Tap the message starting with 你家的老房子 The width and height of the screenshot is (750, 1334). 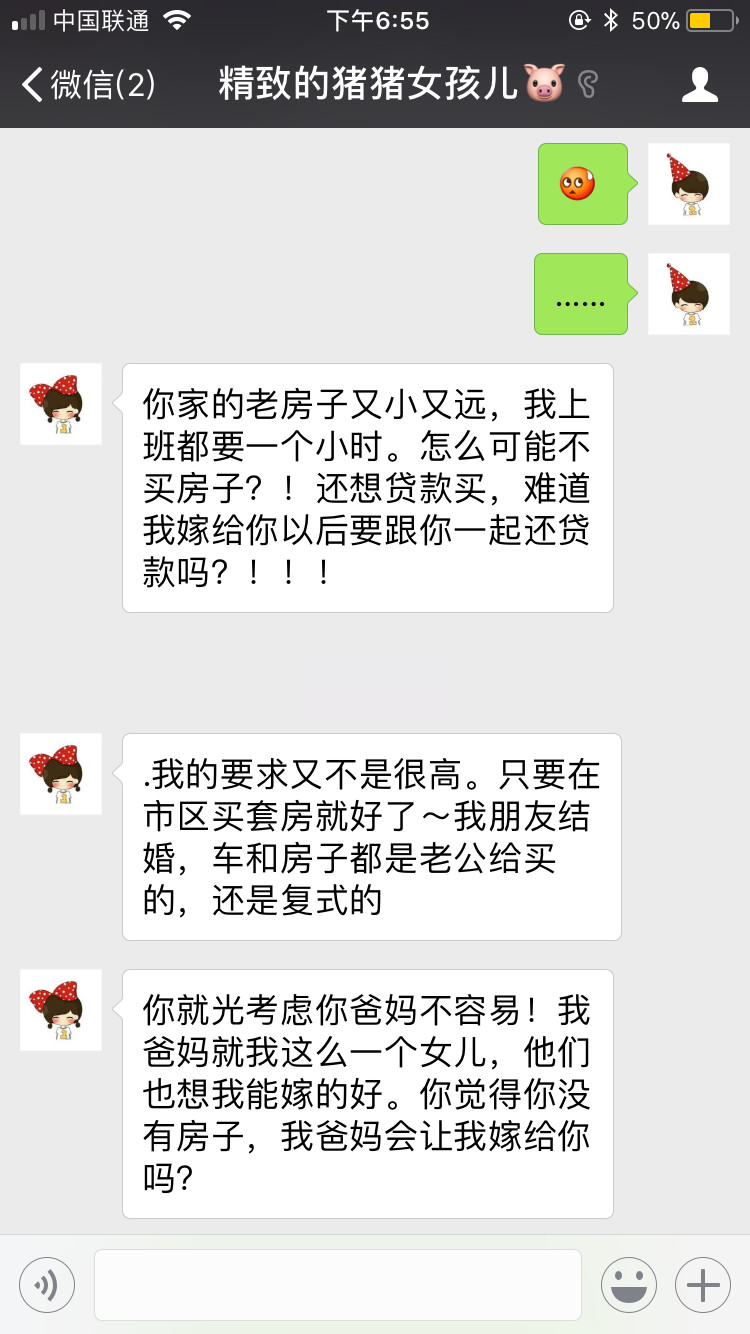(x=367, y=488)
